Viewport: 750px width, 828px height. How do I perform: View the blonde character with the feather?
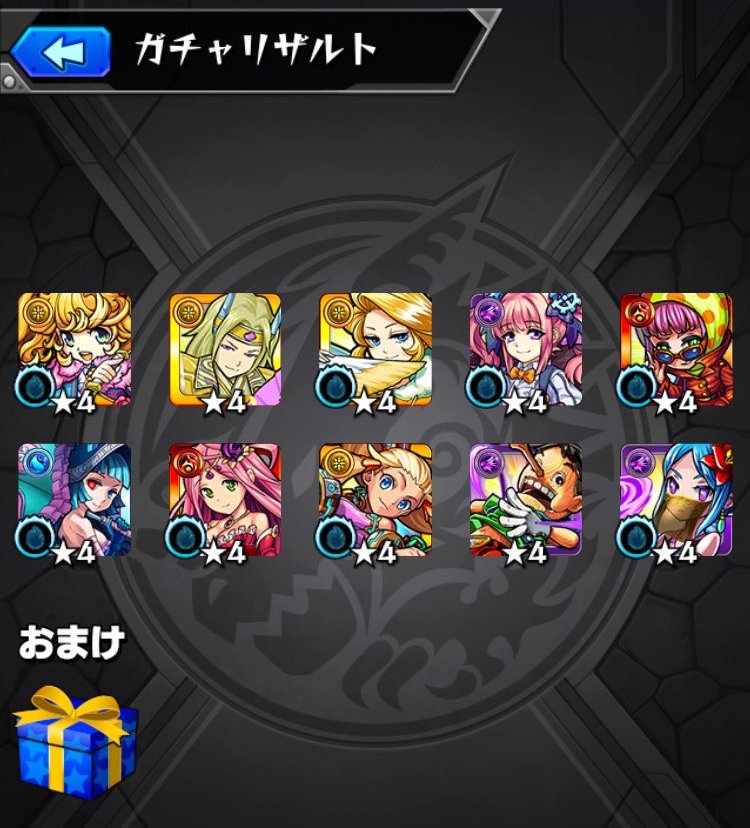(x=375, y=349)
